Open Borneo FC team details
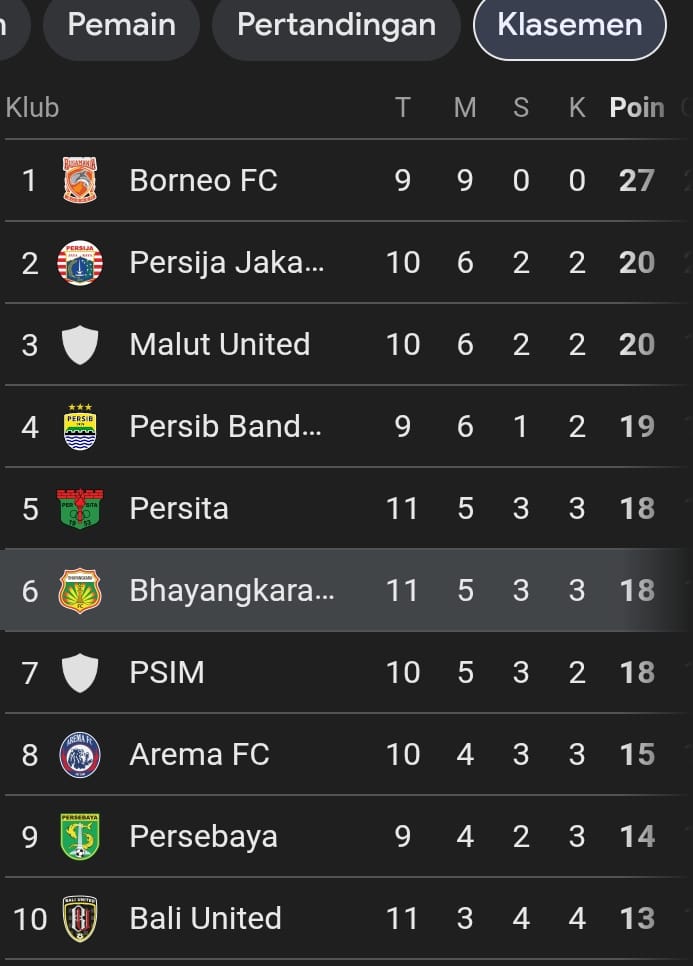 203,181
